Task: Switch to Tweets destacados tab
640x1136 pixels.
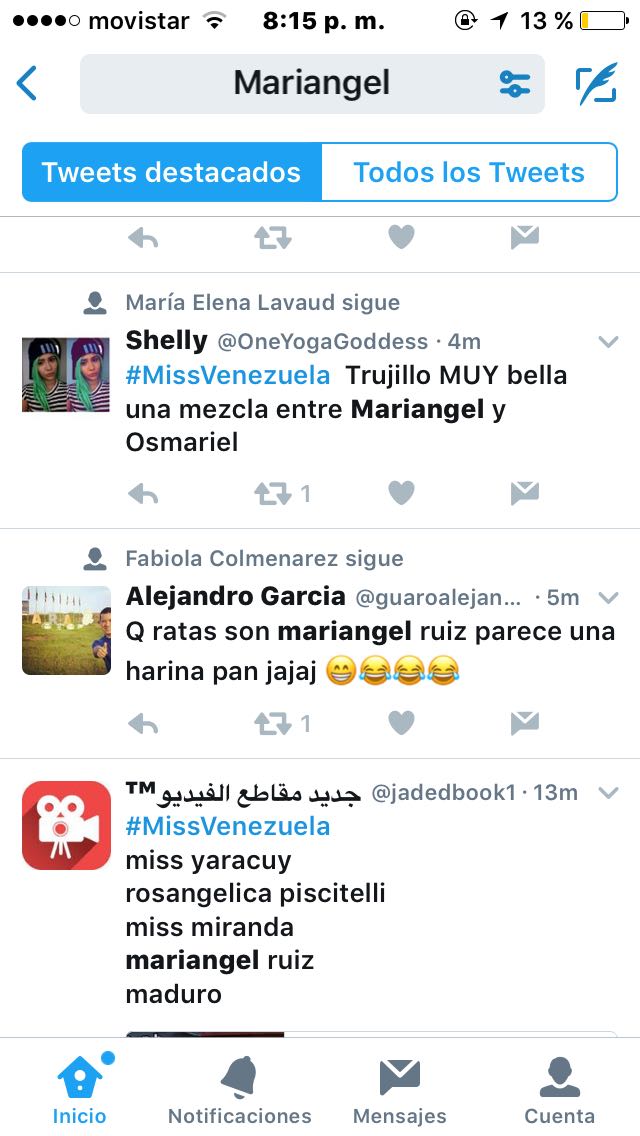Action: coord(171,172)
